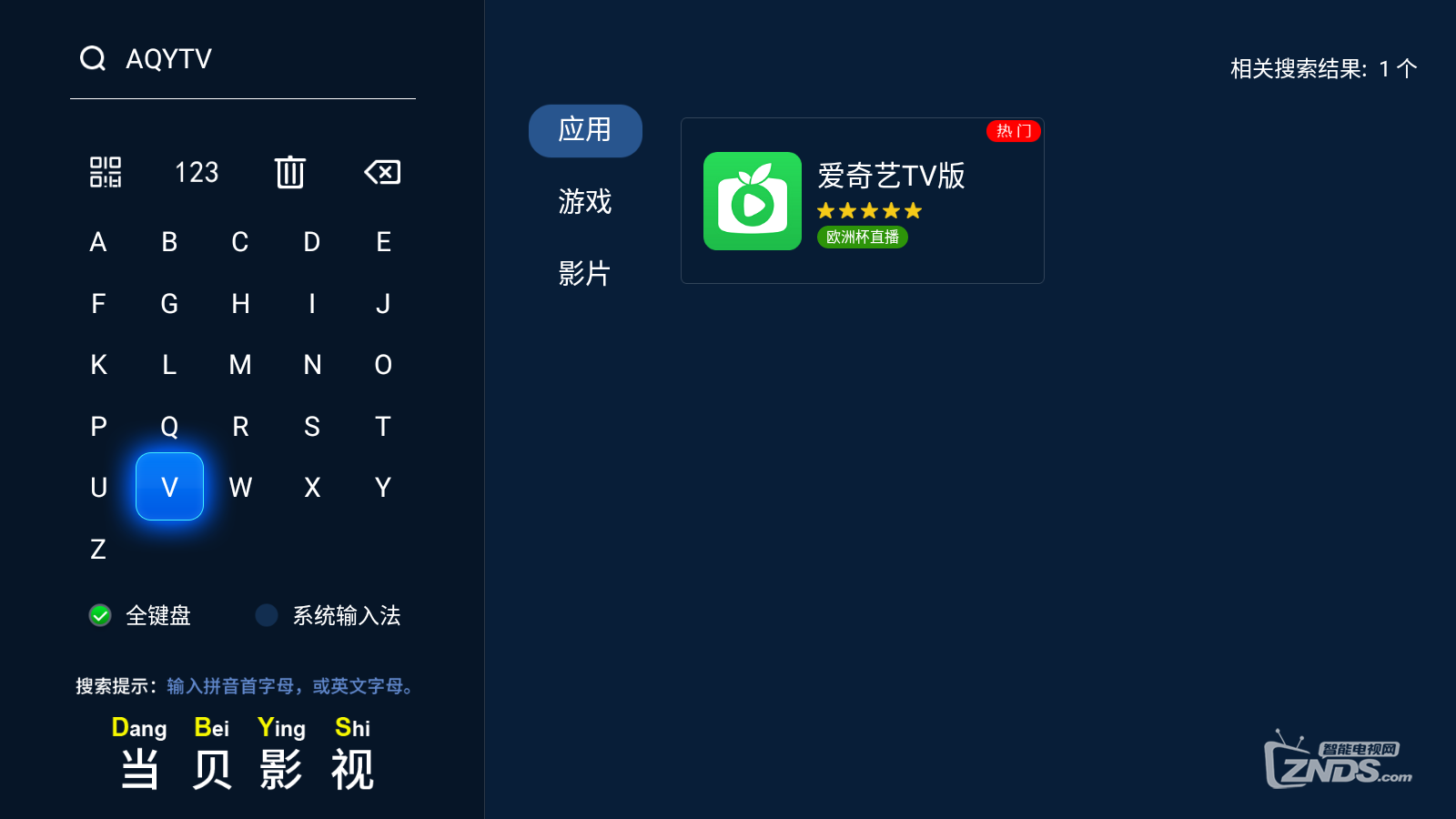Open the QR code scan icon
Screen dimensions: 1456x819
pos(106,172)
